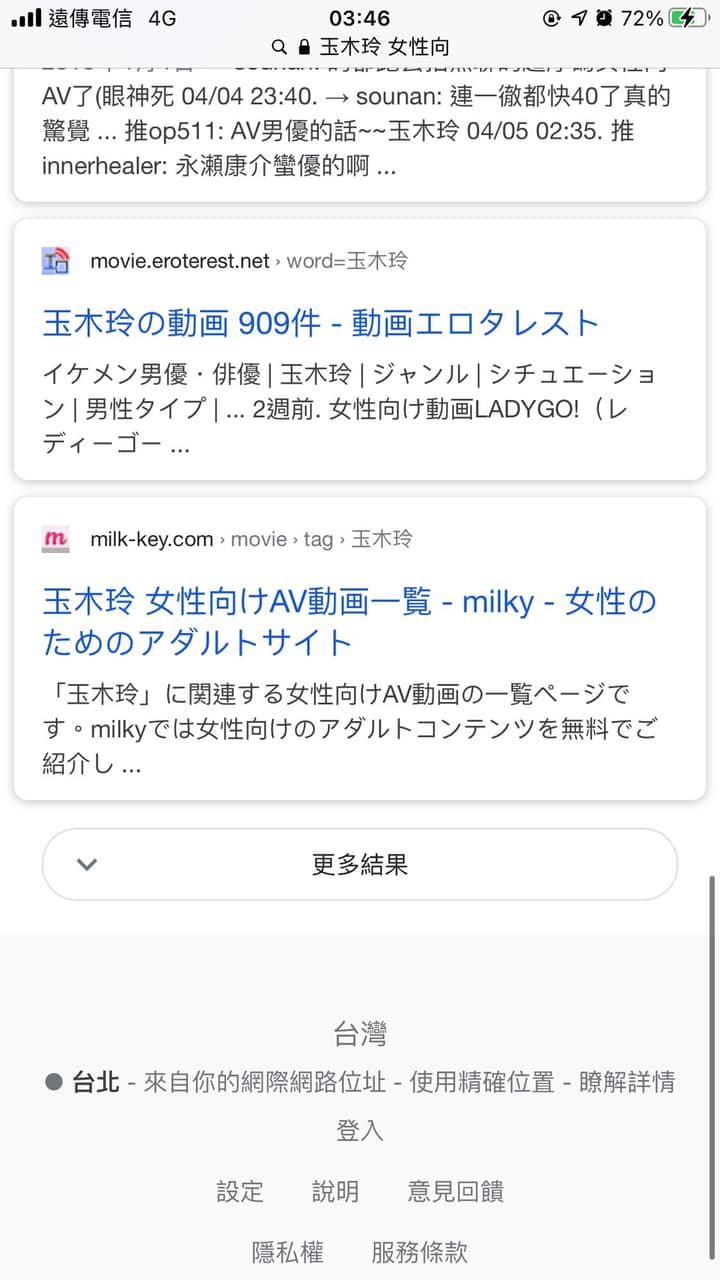Open 瞭解詳情 about location

[x=627, y=1081]
